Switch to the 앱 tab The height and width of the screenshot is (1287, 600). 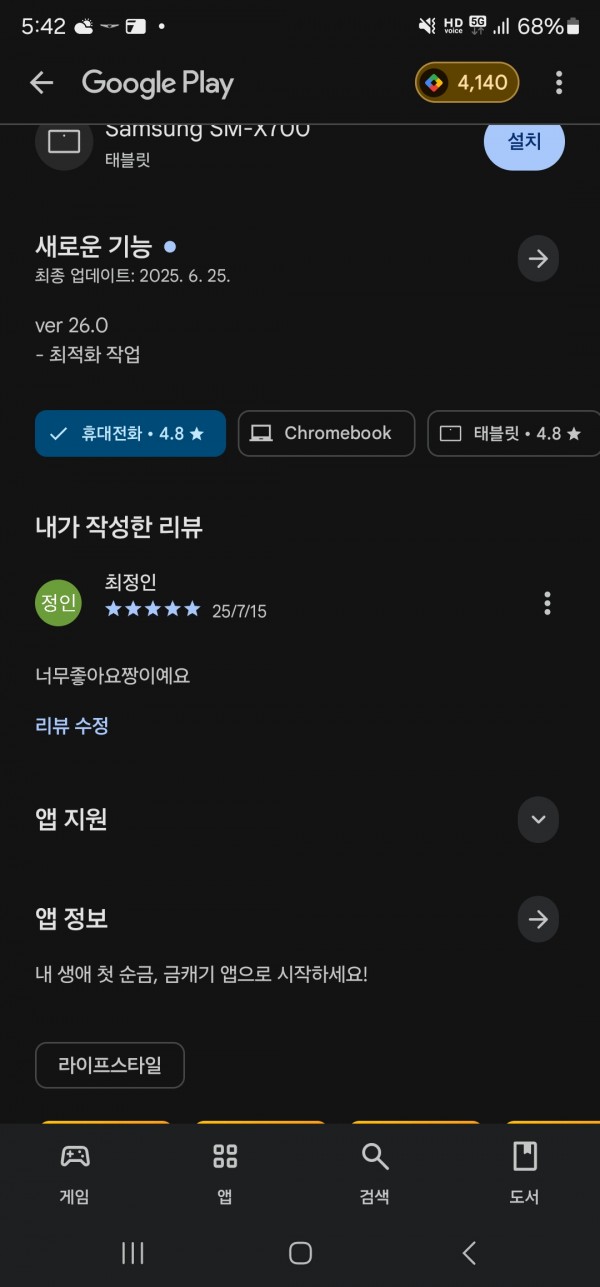[225, 1174]
